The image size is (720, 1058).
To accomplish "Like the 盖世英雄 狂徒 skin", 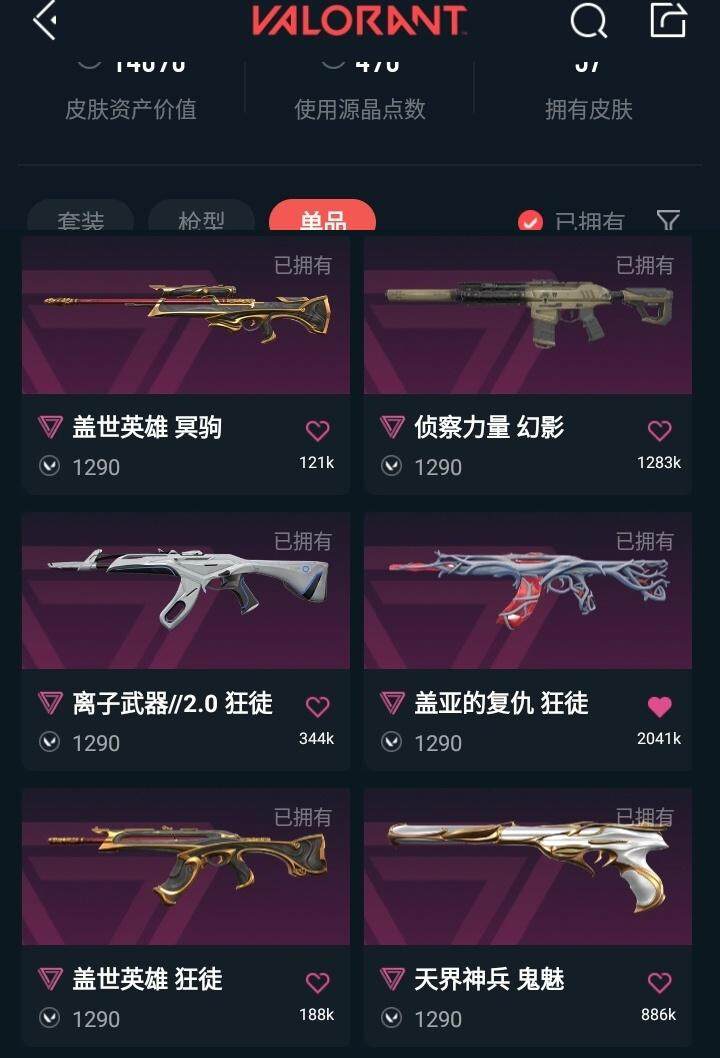I will tap(317, 983).
